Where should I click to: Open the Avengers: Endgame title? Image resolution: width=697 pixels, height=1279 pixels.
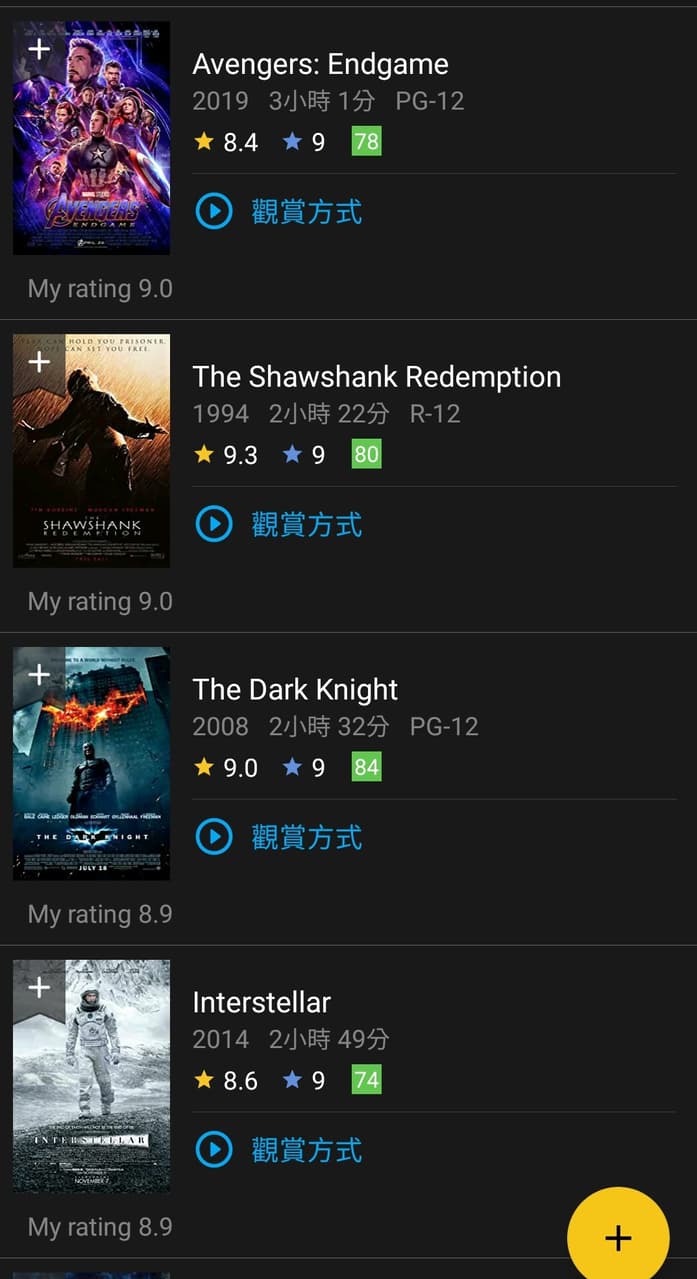[320, 64]
